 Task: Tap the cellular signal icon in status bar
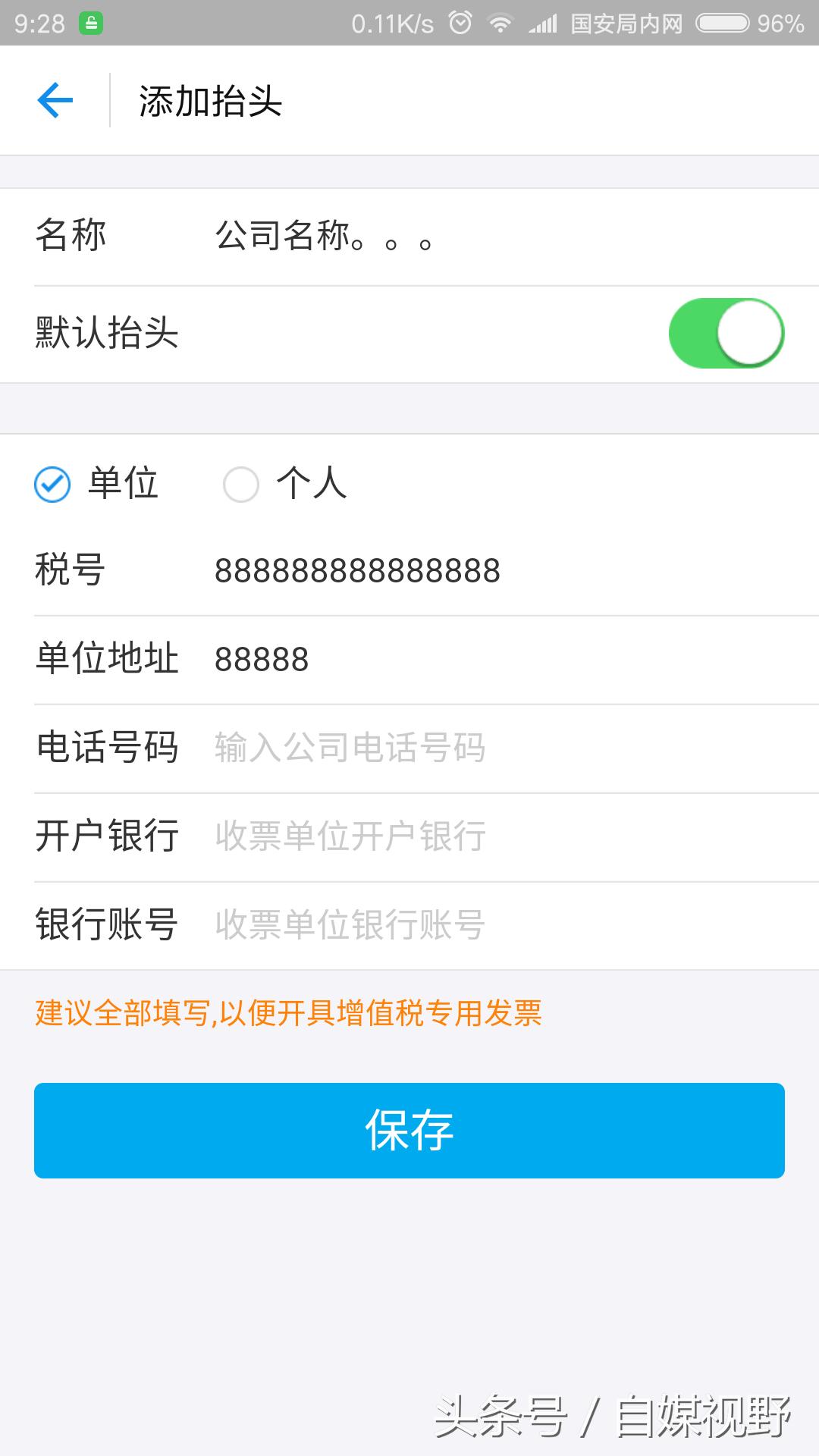(542, 23)
